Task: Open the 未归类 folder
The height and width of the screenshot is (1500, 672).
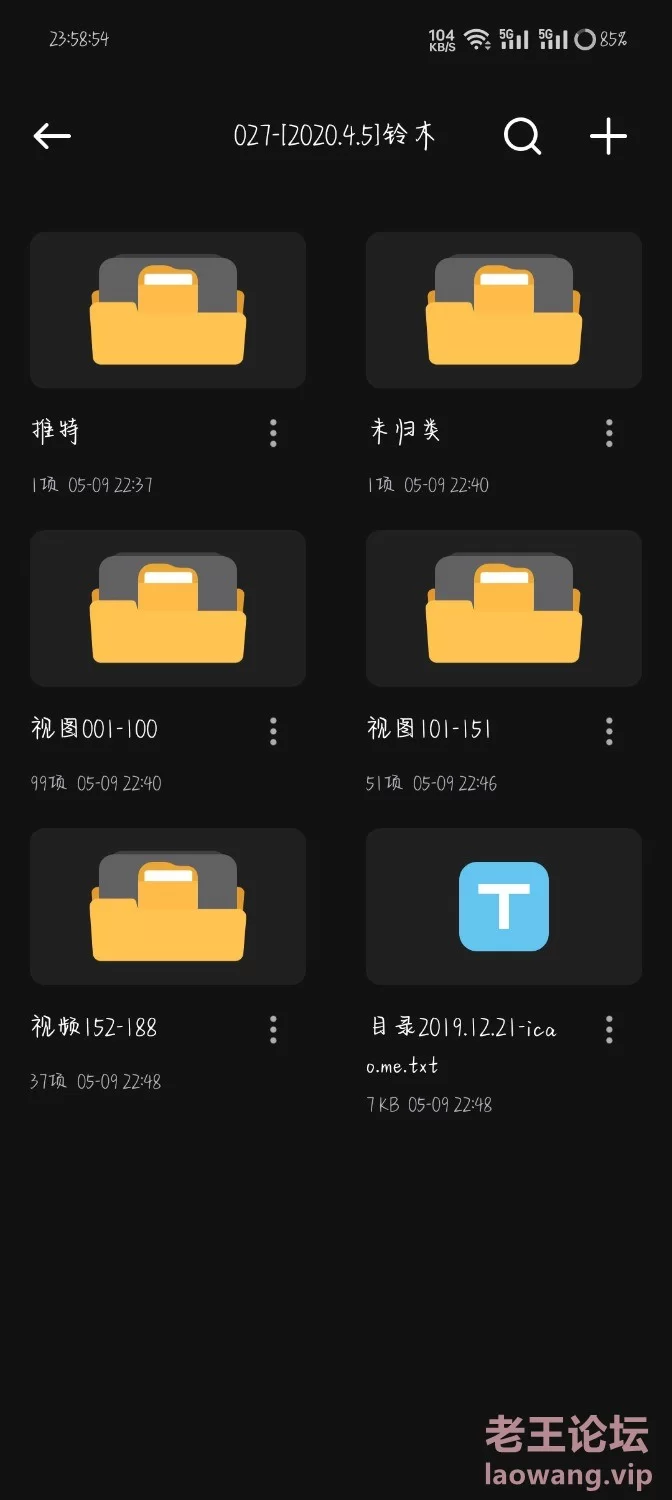Action: pyautogui.click(x=504, y=310)
